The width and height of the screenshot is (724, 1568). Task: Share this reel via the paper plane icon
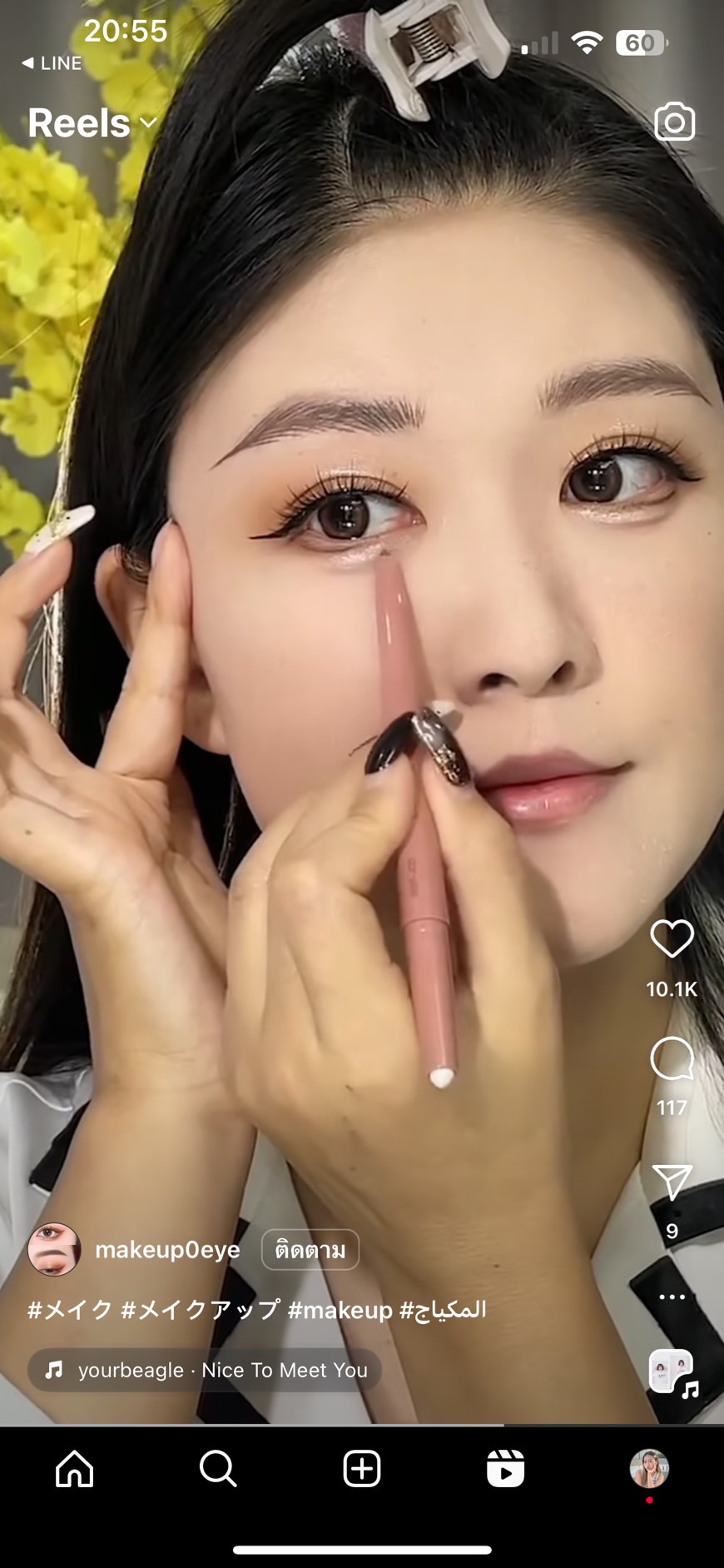(672, 1182)
